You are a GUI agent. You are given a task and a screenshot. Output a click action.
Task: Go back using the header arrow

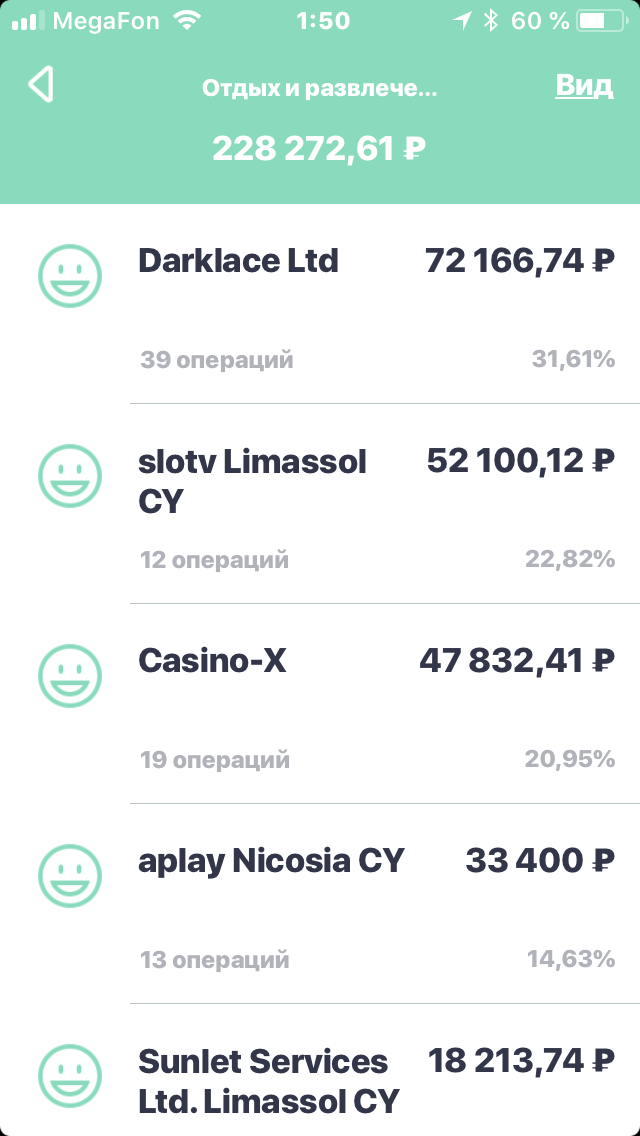[x=40, y=86]
